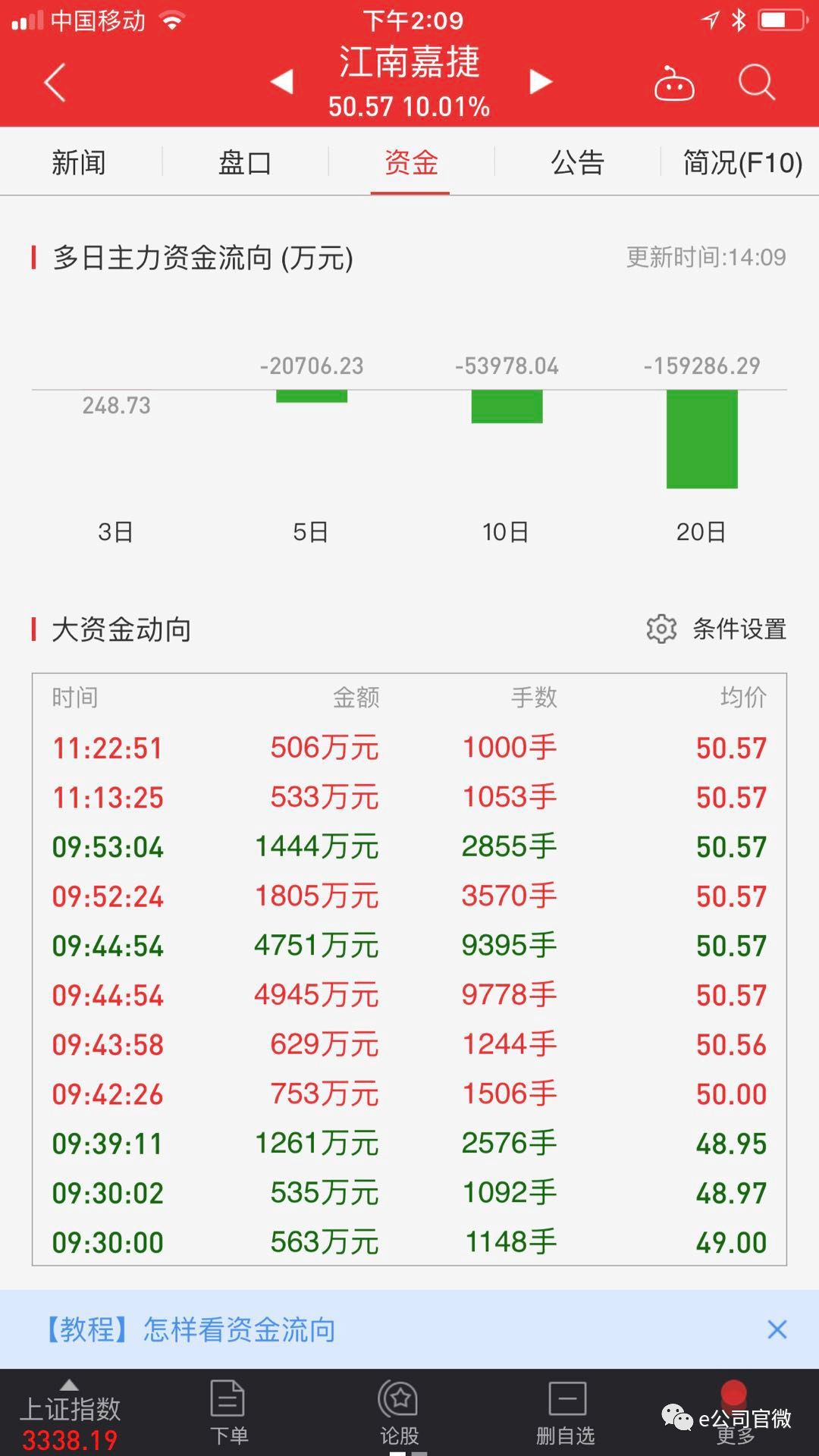This screenshot has height=1456, width=819.
Task: Tap 下单 to place an order
Action: [x=228, y=1414]
